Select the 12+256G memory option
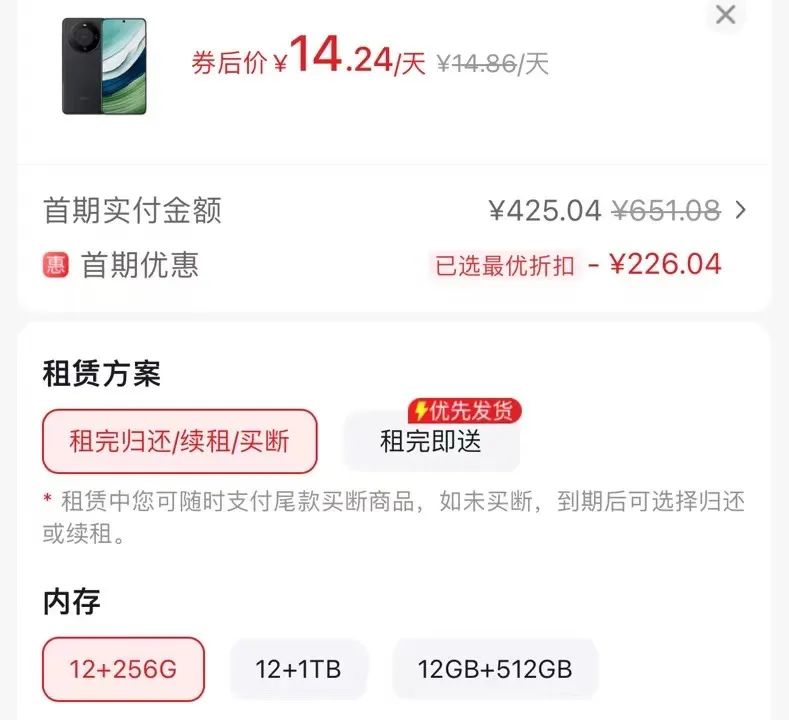The image size is (789, 720). click(x=123, y=669)
